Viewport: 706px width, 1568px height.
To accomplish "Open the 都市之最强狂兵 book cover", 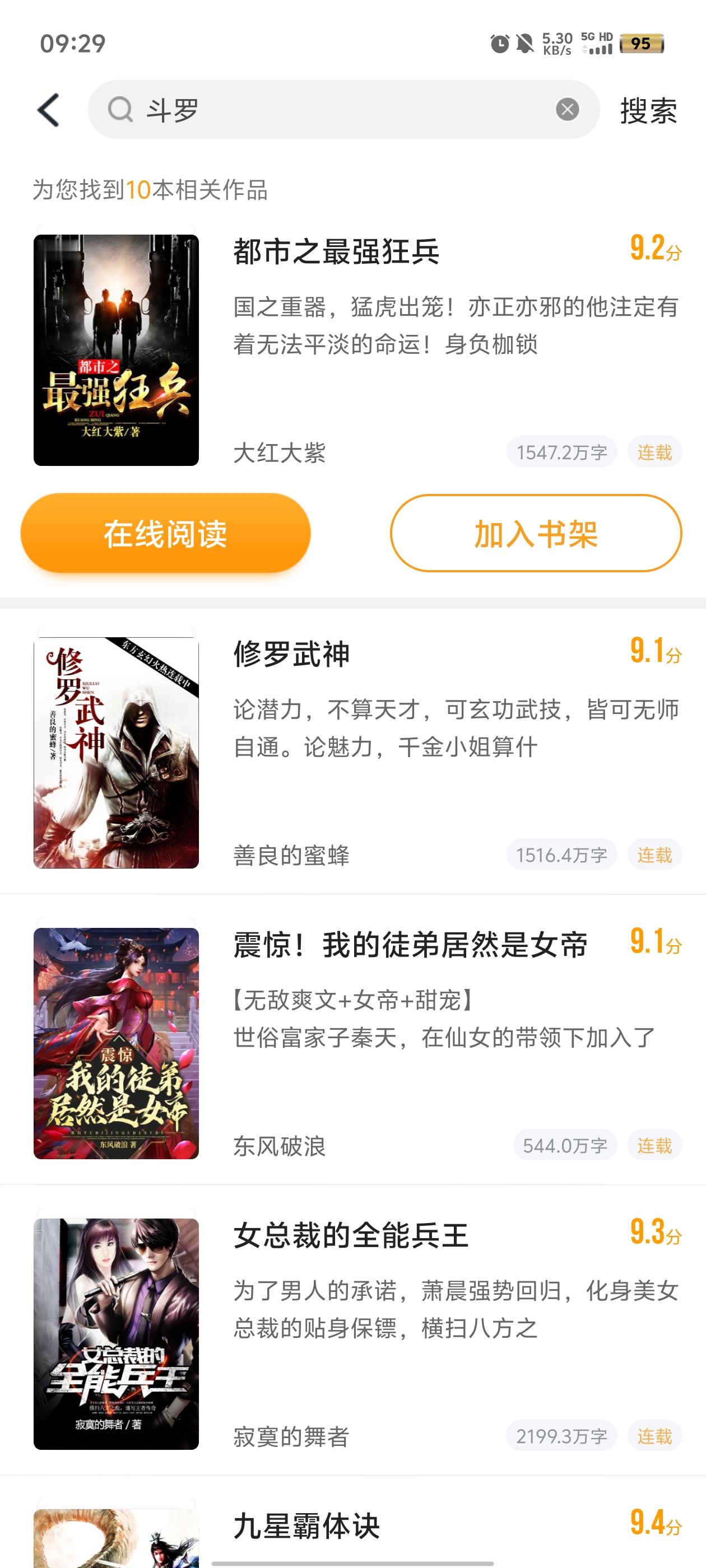I will click(116, 348).
